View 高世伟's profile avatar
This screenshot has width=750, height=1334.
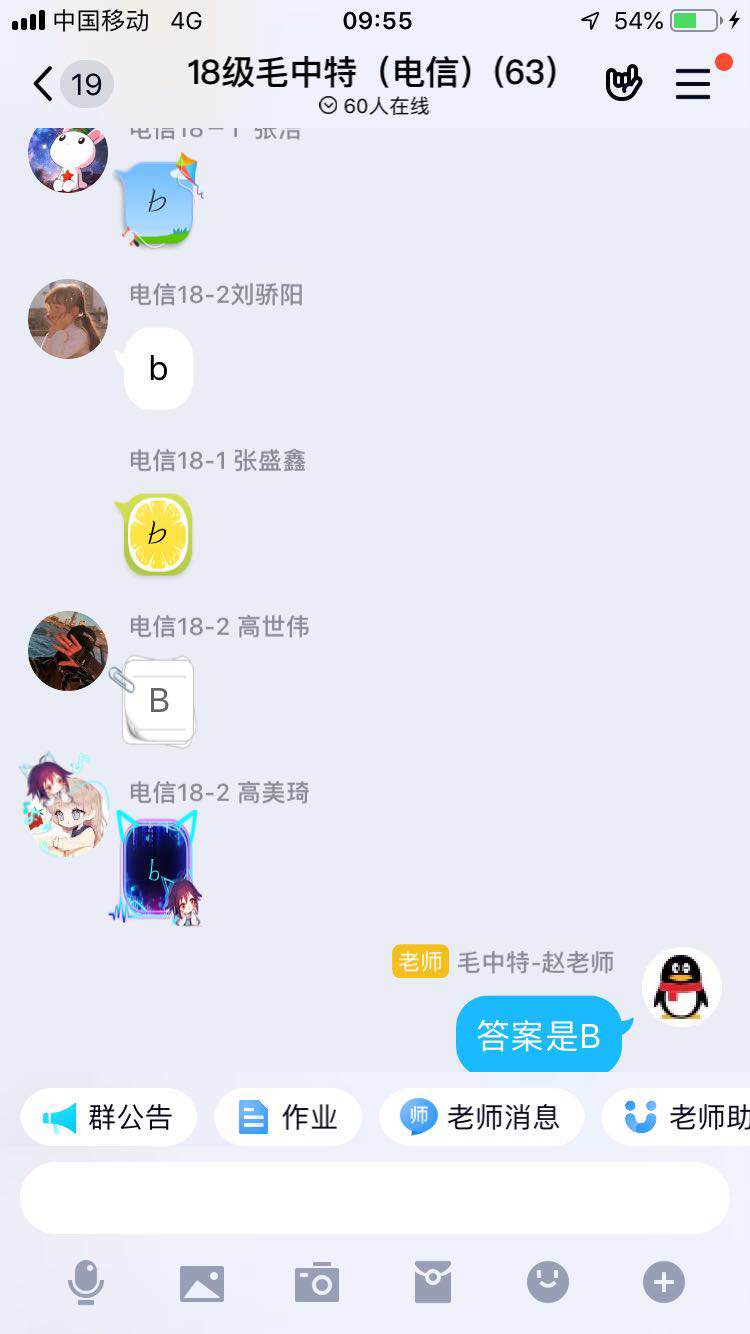(68, 651)
